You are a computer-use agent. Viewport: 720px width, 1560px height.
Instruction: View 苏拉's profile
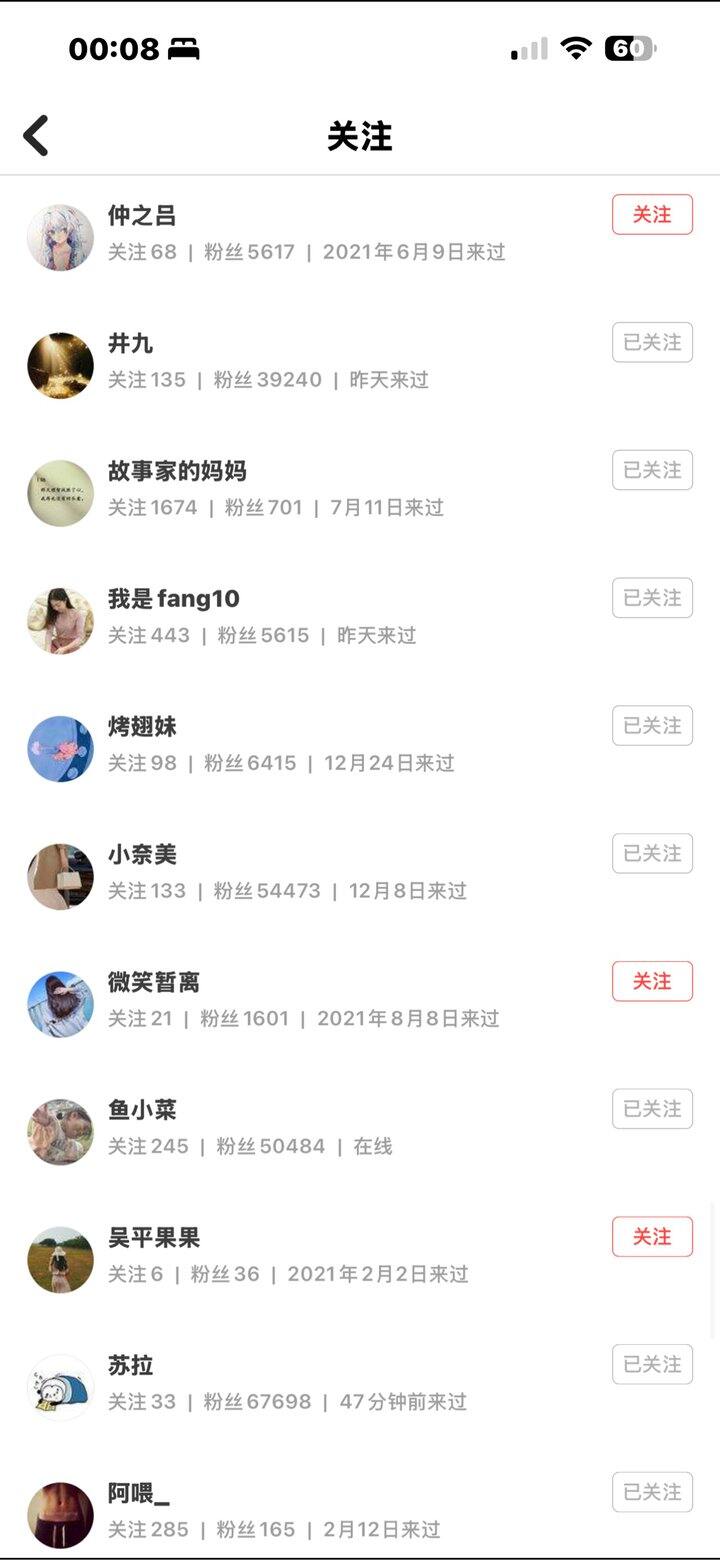131,1366
